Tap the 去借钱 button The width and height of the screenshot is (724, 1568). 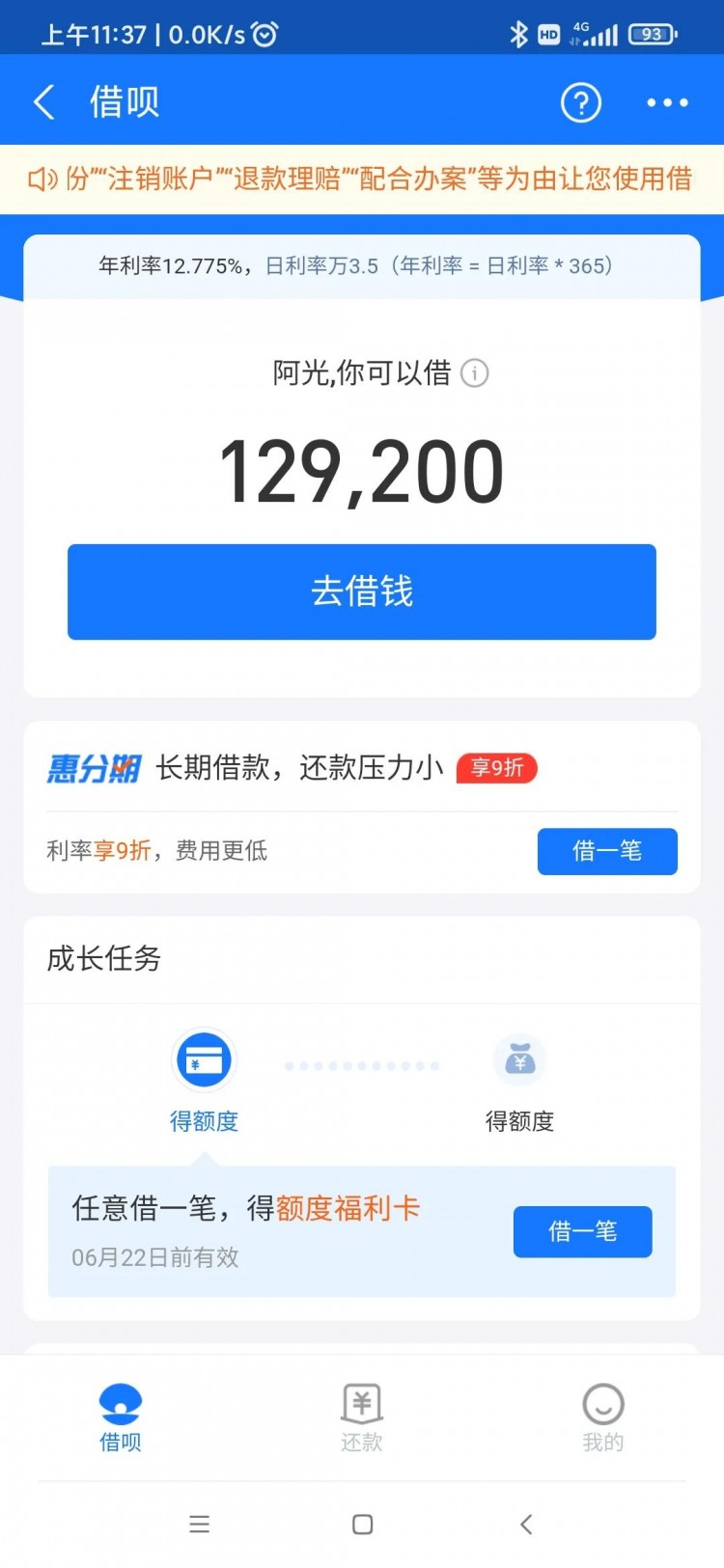(361, 592)
